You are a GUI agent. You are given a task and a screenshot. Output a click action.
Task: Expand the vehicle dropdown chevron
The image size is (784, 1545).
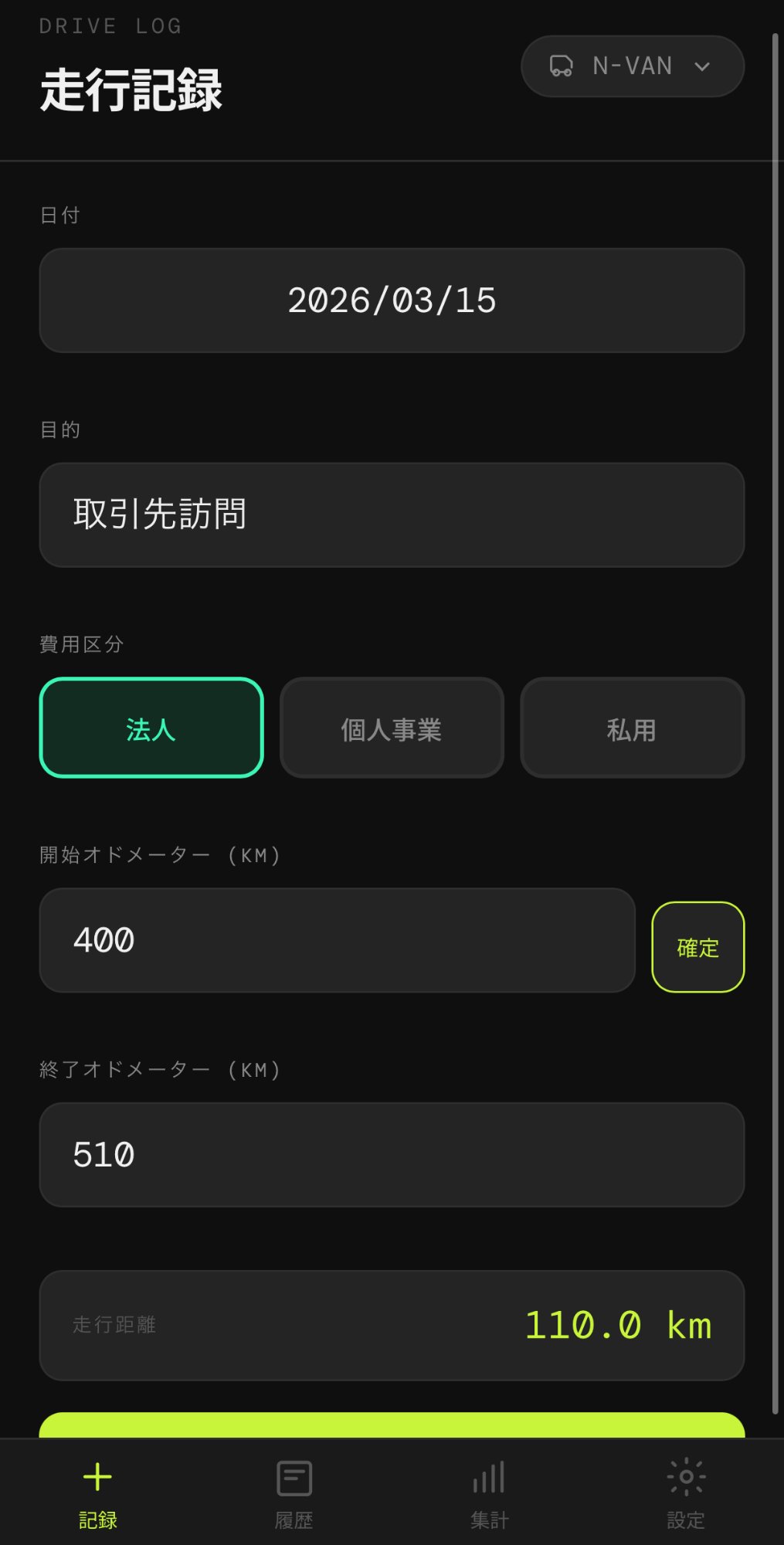[701, 66]
